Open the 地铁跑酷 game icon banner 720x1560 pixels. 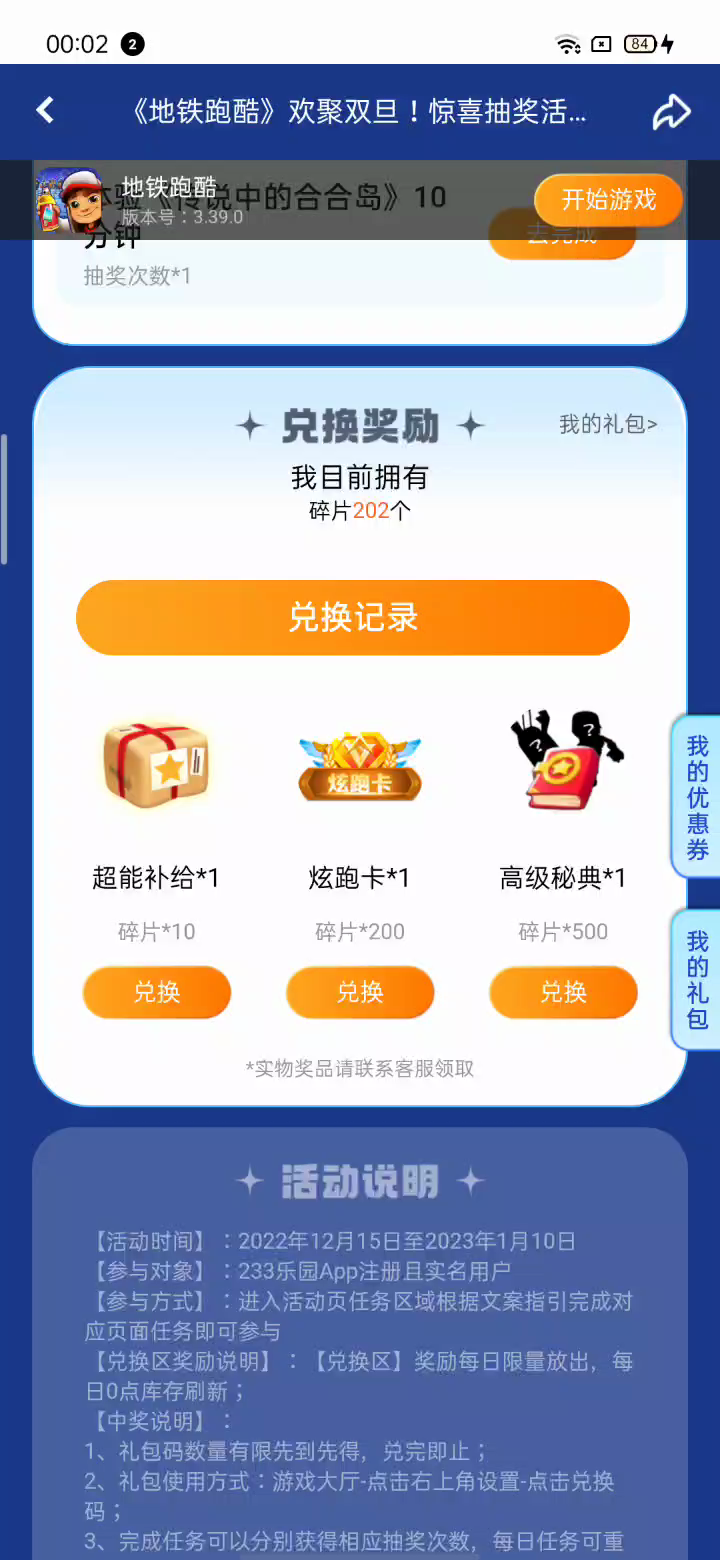(x=68, y=200)
